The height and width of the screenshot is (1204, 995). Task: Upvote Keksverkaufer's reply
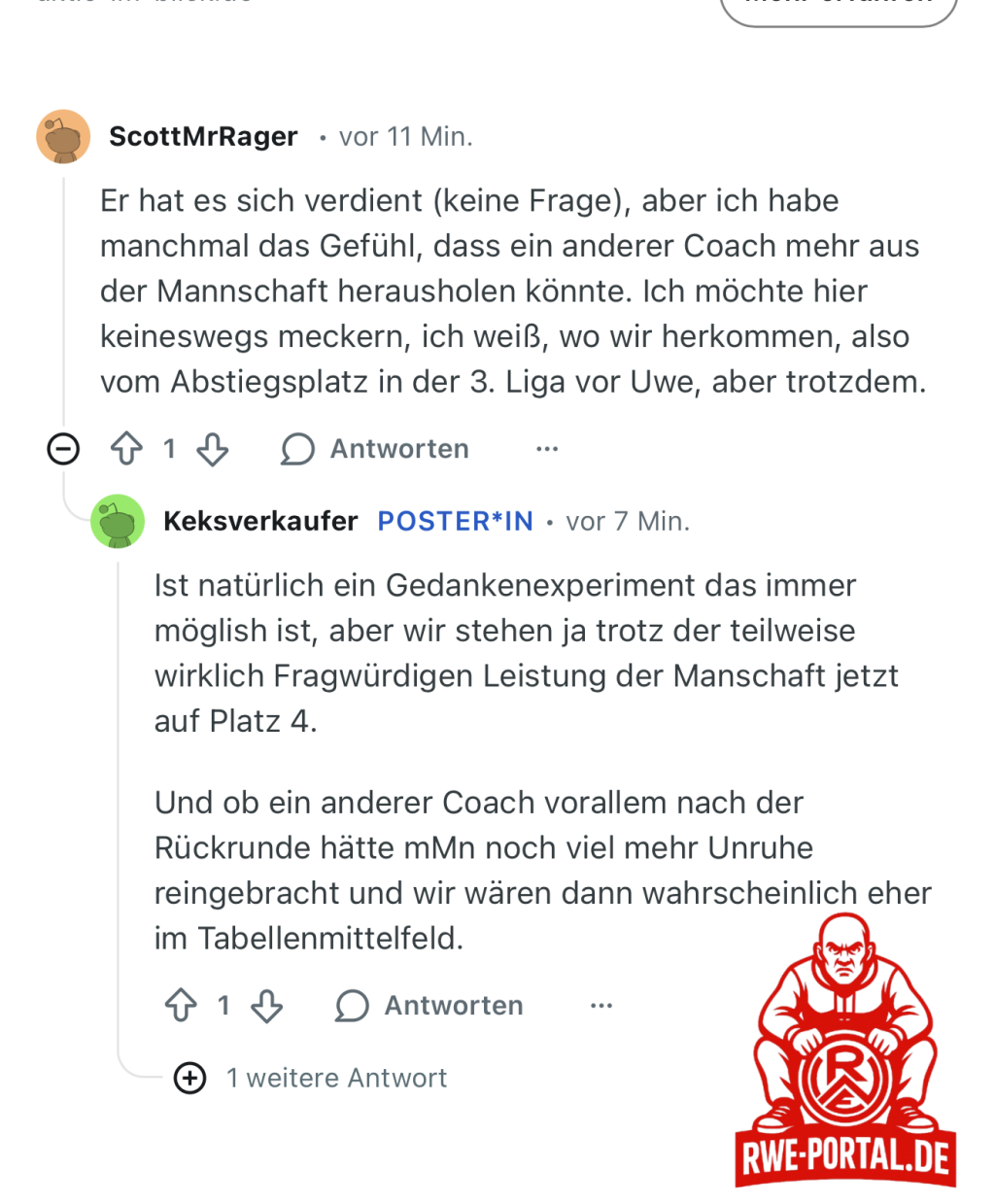[x=181, y=1006]
